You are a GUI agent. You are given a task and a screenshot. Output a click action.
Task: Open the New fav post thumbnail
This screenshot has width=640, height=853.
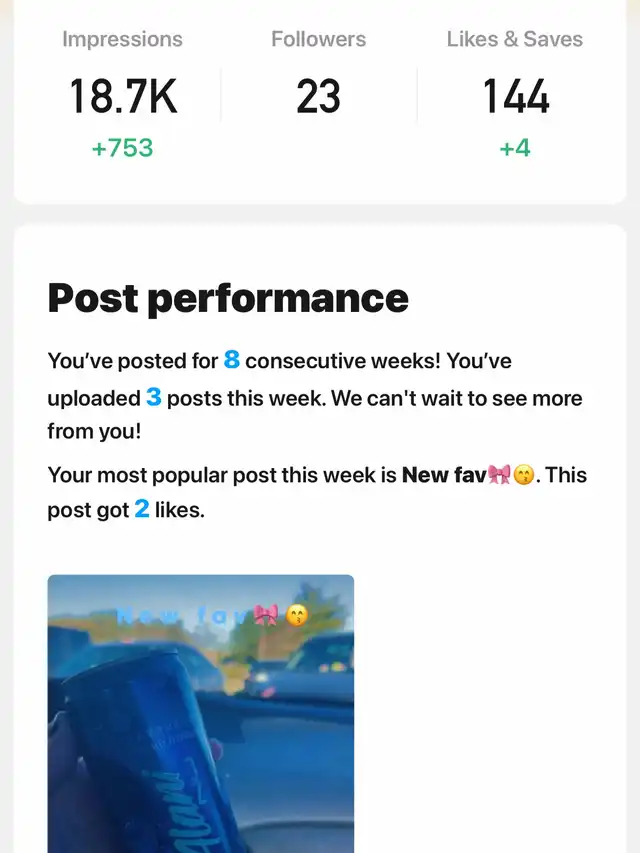point(201,712)
